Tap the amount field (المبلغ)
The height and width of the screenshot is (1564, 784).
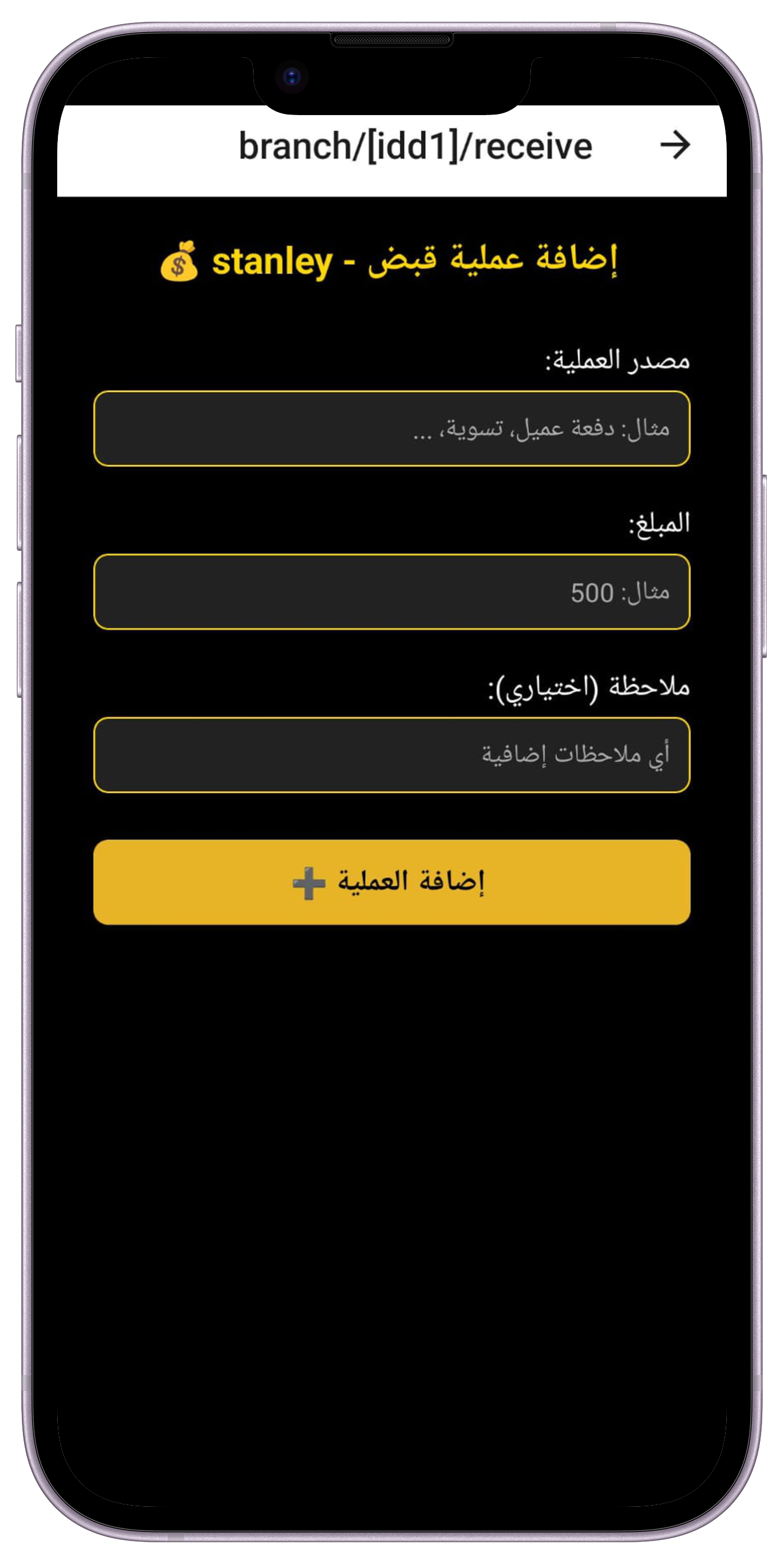(391, 591)
